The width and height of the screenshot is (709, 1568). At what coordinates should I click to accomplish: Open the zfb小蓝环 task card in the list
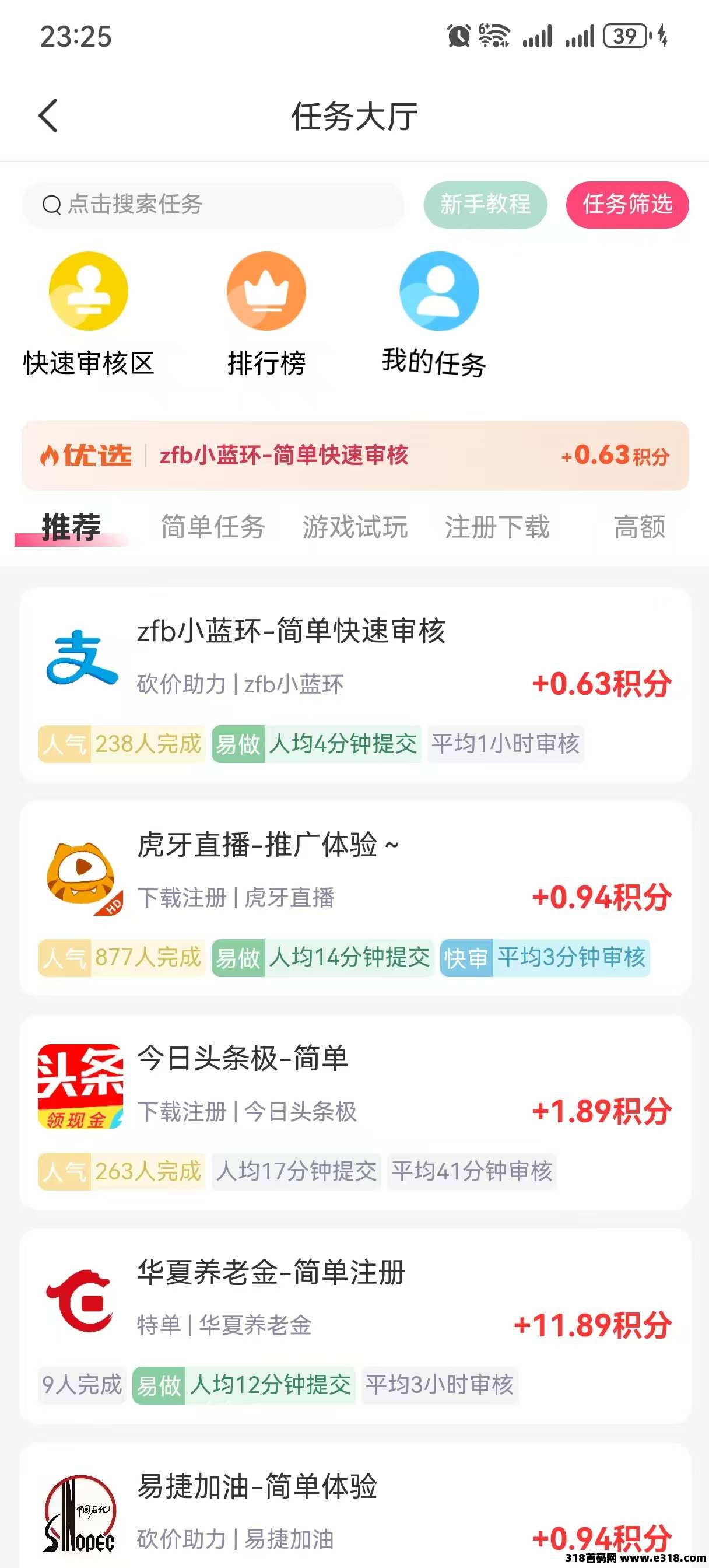pos(355,685)
